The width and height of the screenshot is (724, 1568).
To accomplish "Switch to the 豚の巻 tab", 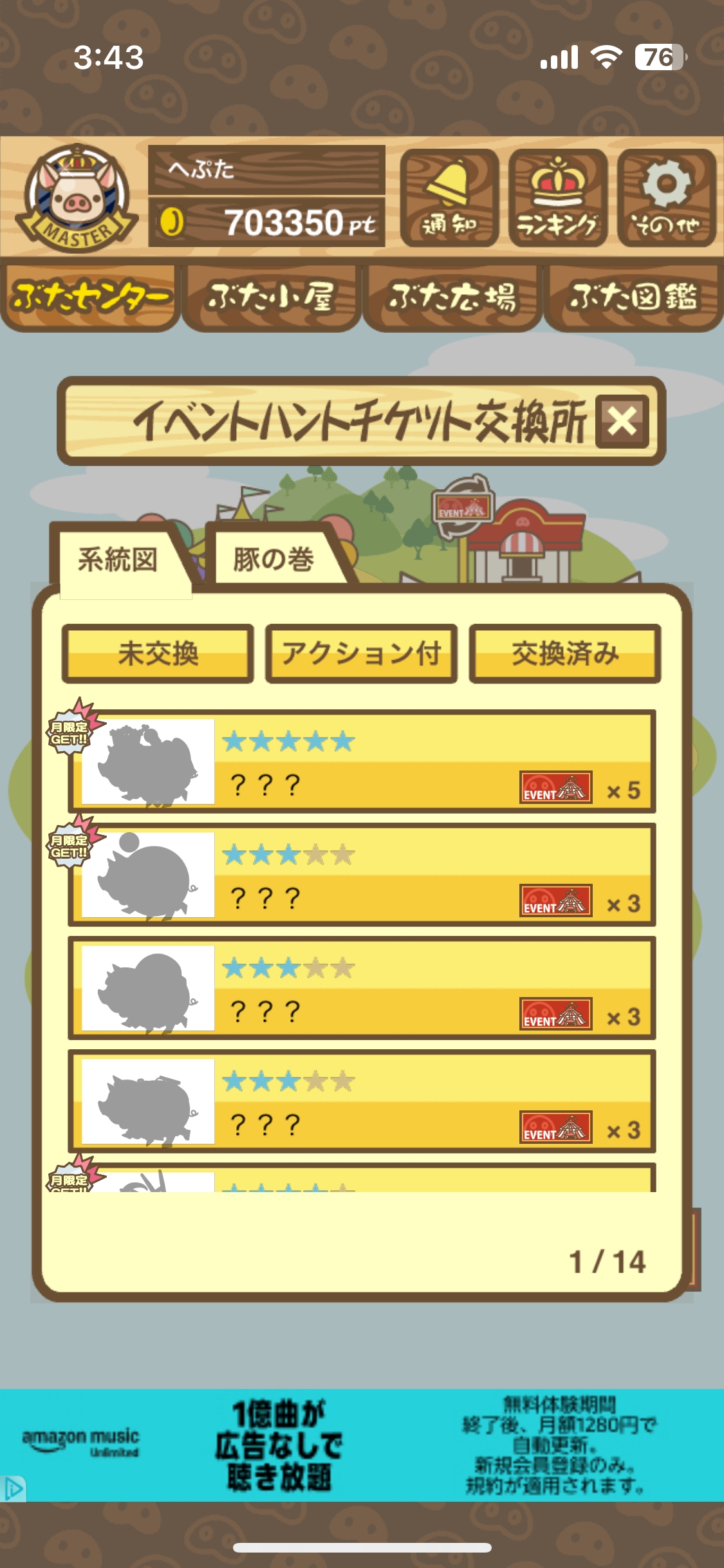I will pyautogui.click(x=273, y=559).
